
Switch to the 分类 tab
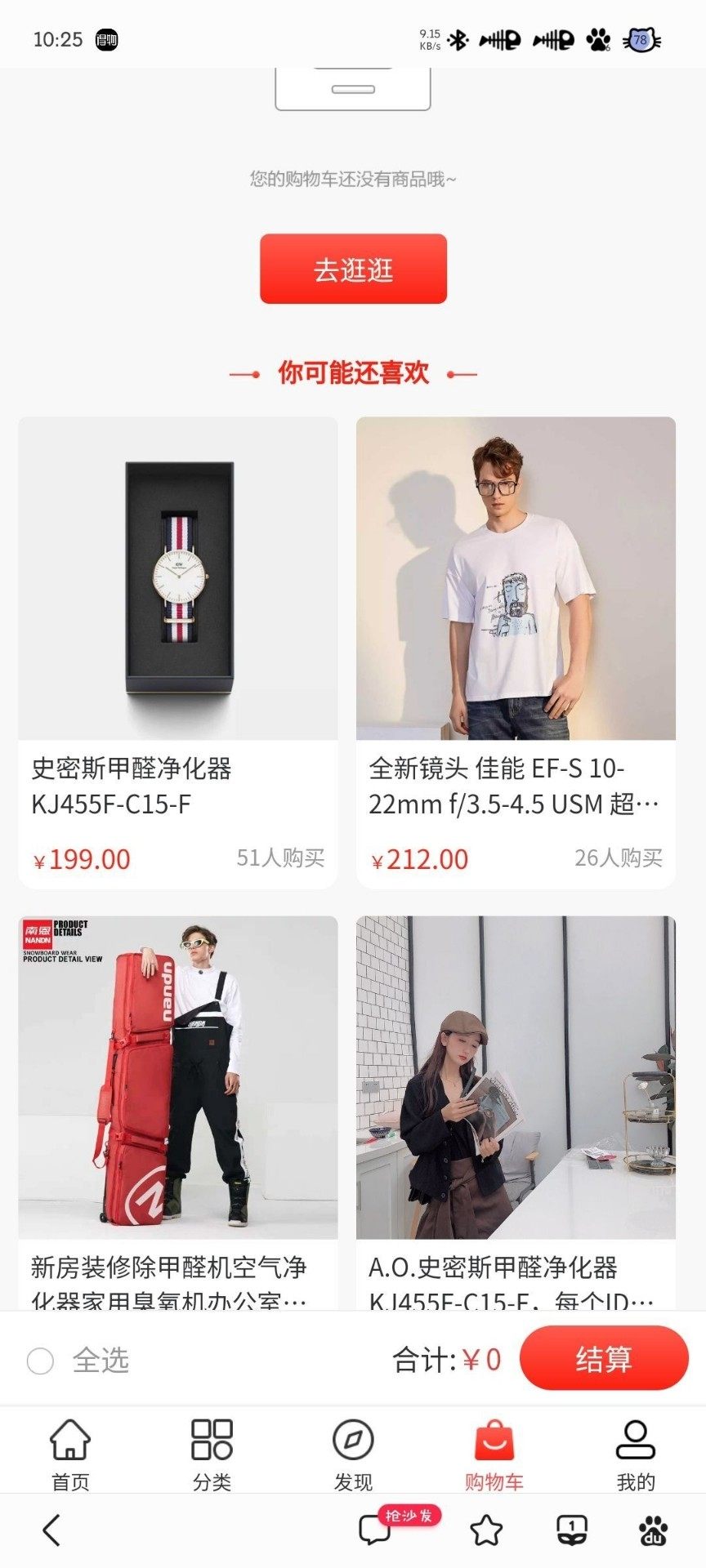pos(212,1454)
